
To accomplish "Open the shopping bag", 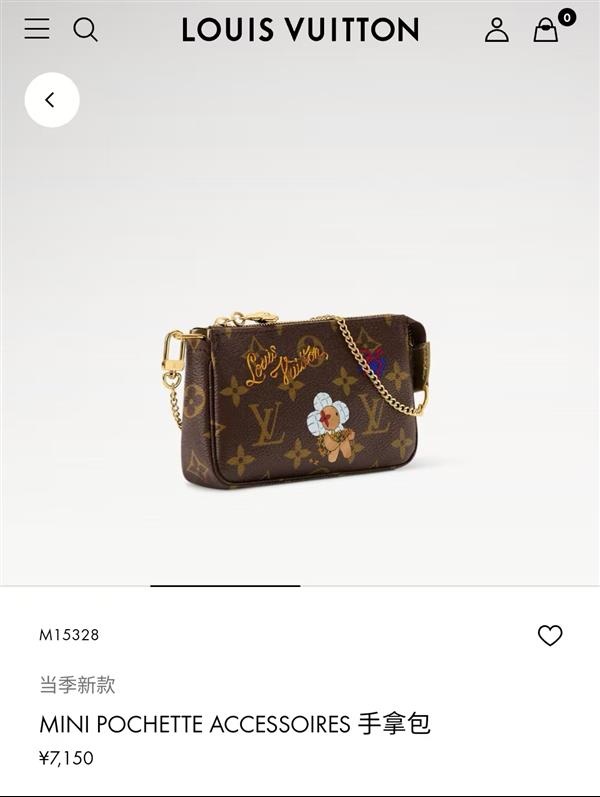I will click(x=546, y=30).
